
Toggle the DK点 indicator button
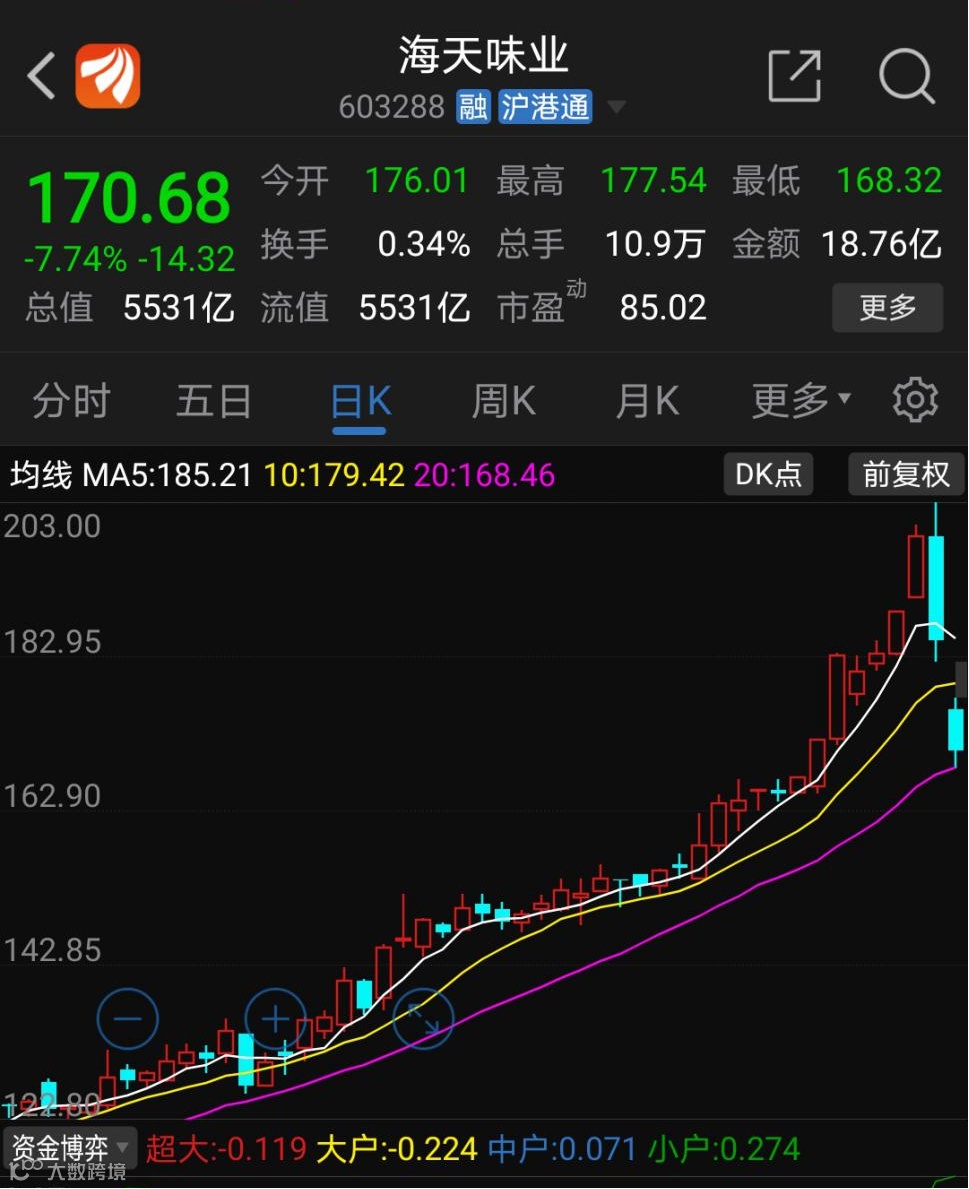(x=768, y=474)
